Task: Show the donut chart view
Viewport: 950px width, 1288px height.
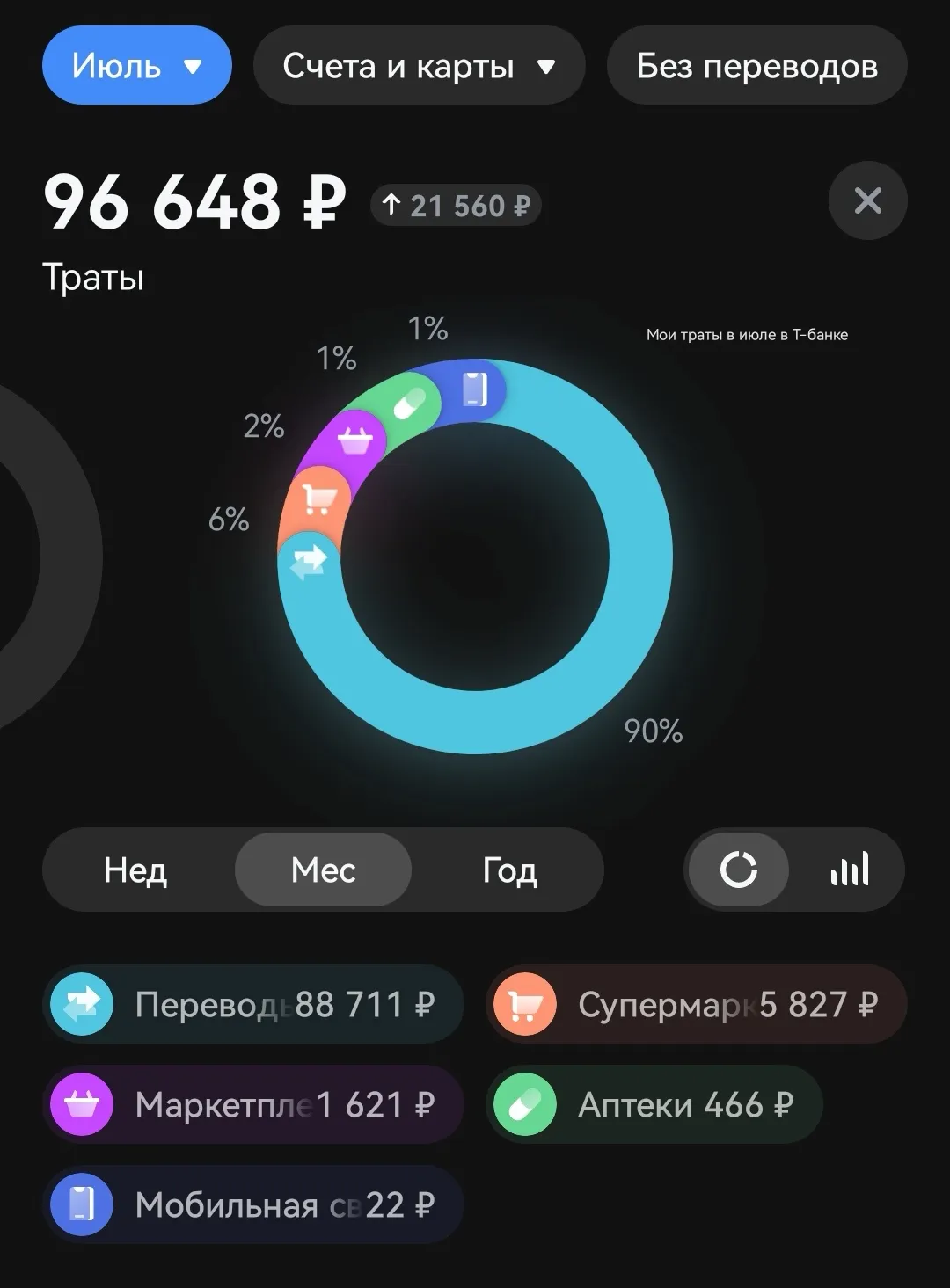Action: 739,870
